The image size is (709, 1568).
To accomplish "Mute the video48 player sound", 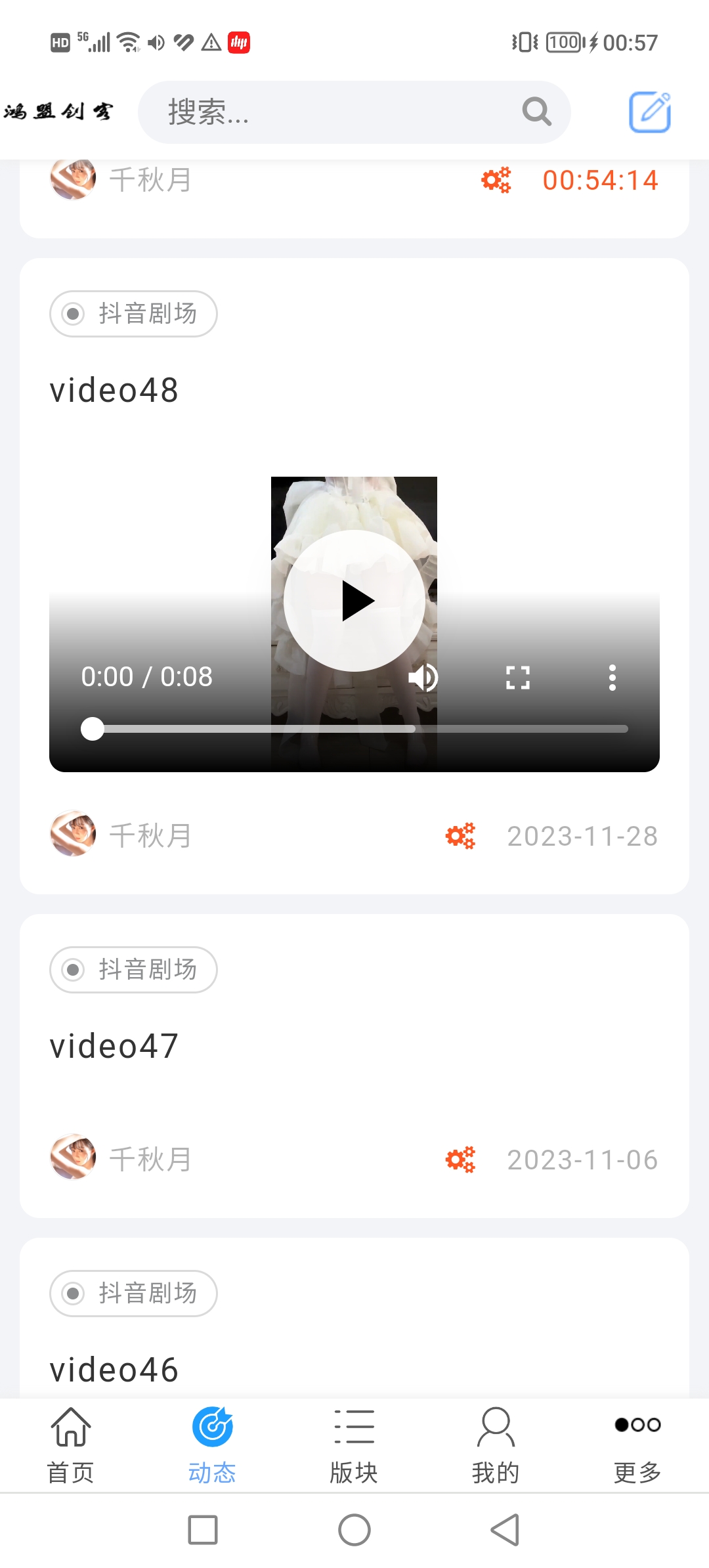I will point(423,678).
